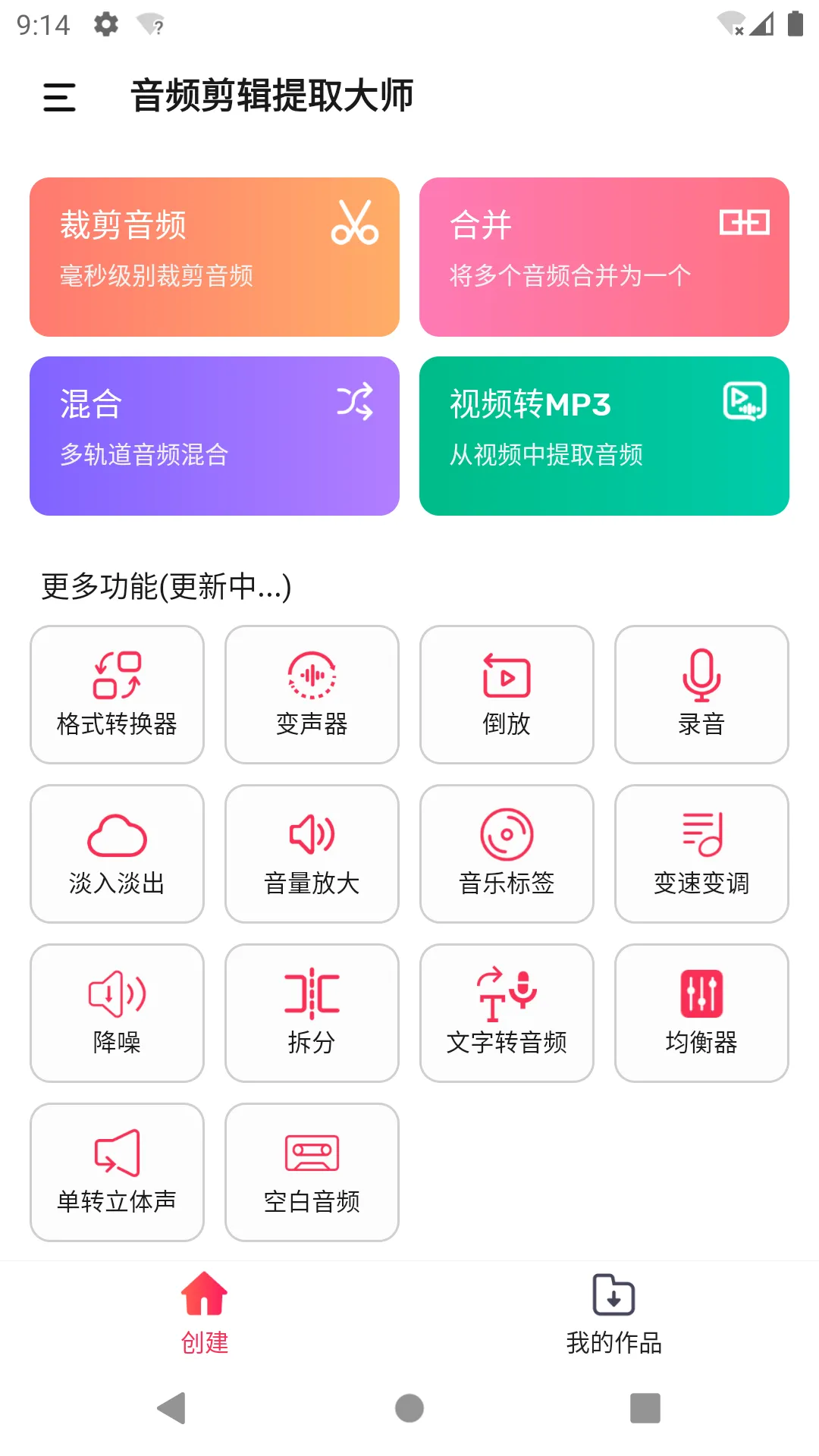Select the 变声器 voice changer
Image resolution: width=819 pixels, height=1456 pixels.
point(311,694)
